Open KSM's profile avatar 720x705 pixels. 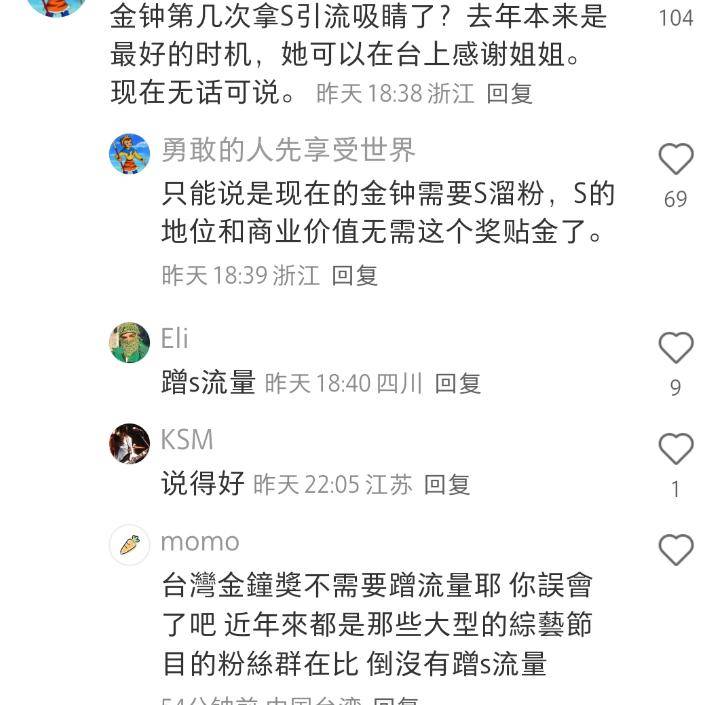click(130, 444)
